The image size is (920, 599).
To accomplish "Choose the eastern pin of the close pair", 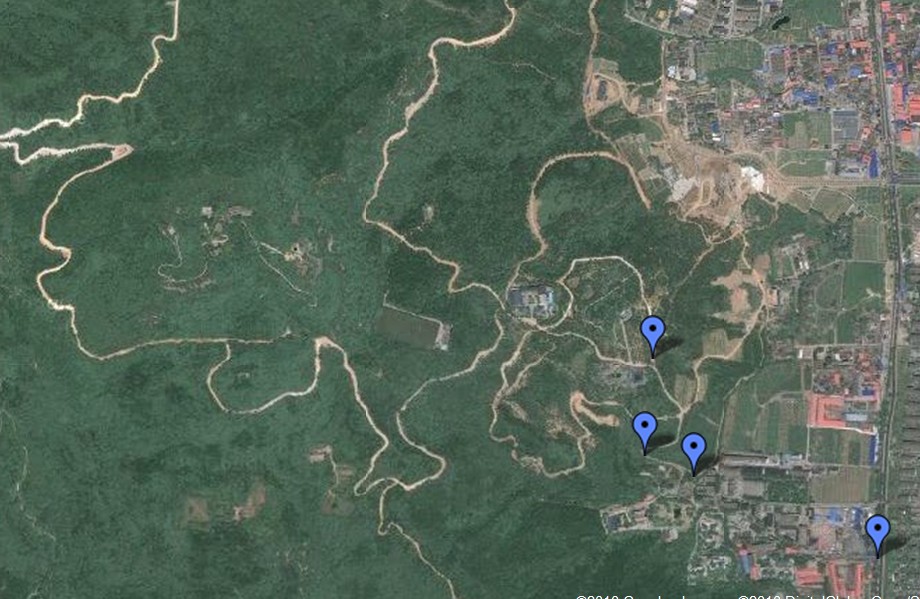I will pos(693,449).
